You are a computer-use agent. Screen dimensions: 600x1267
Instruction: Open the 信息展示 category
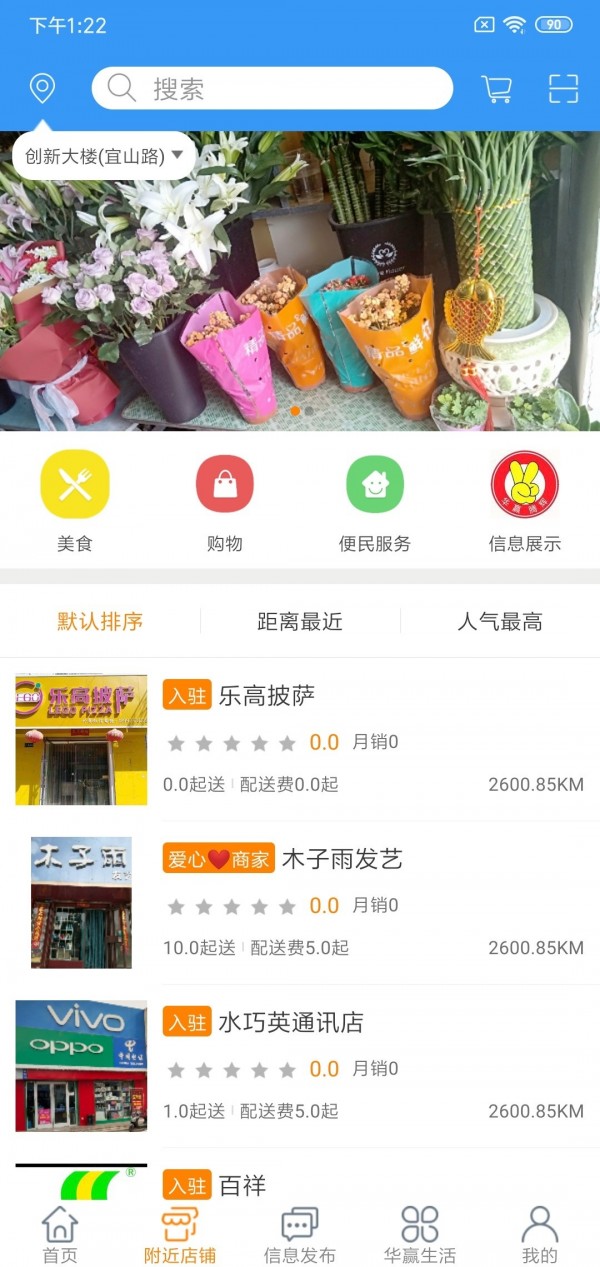coord(525,502)
